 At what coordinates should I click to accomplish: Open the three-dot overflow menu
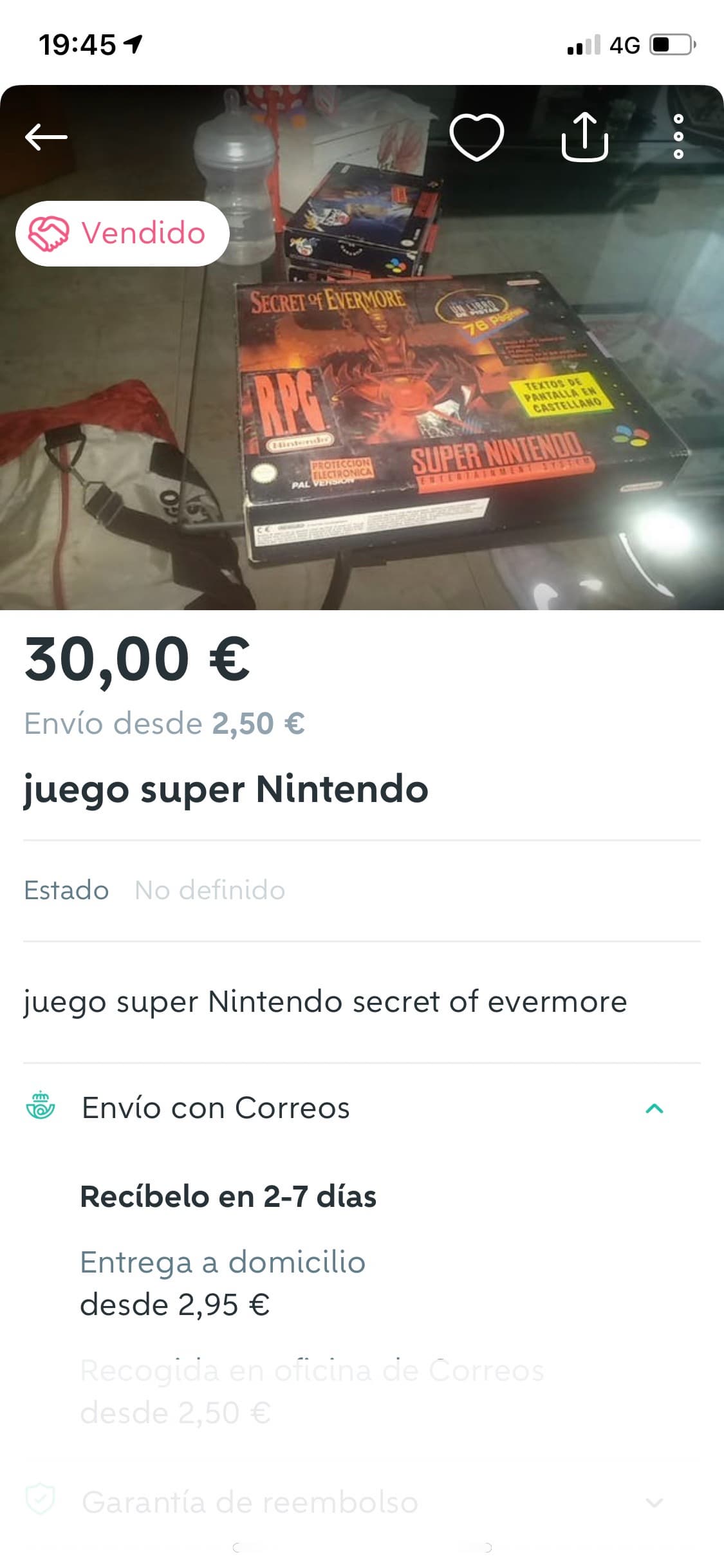coord(678,136)
